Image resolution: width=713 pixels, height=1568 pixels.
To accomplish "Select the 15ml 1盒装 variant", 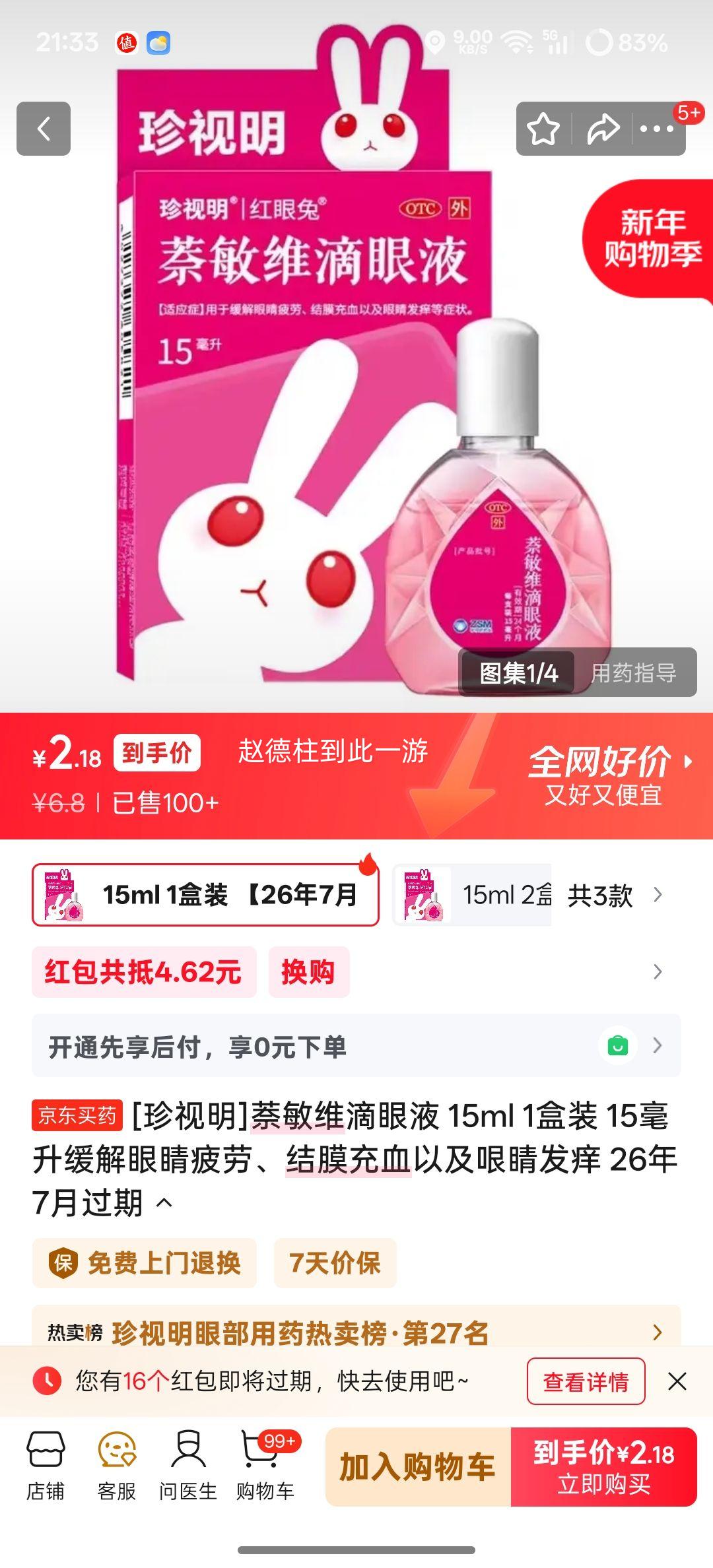I will [205, 896].
